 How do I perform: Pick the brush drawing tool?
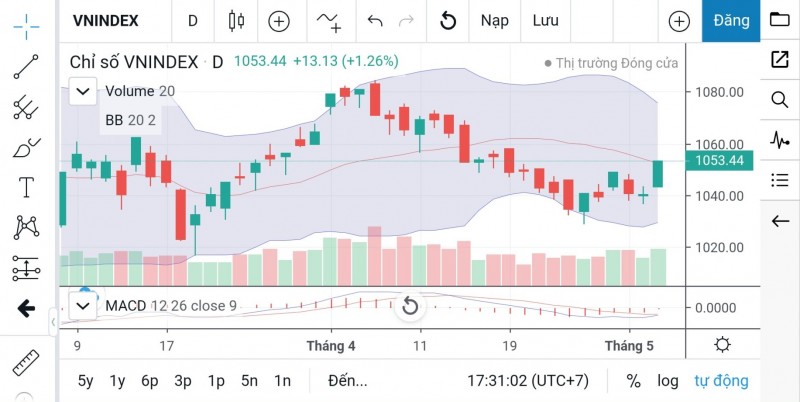coord(26,148)
